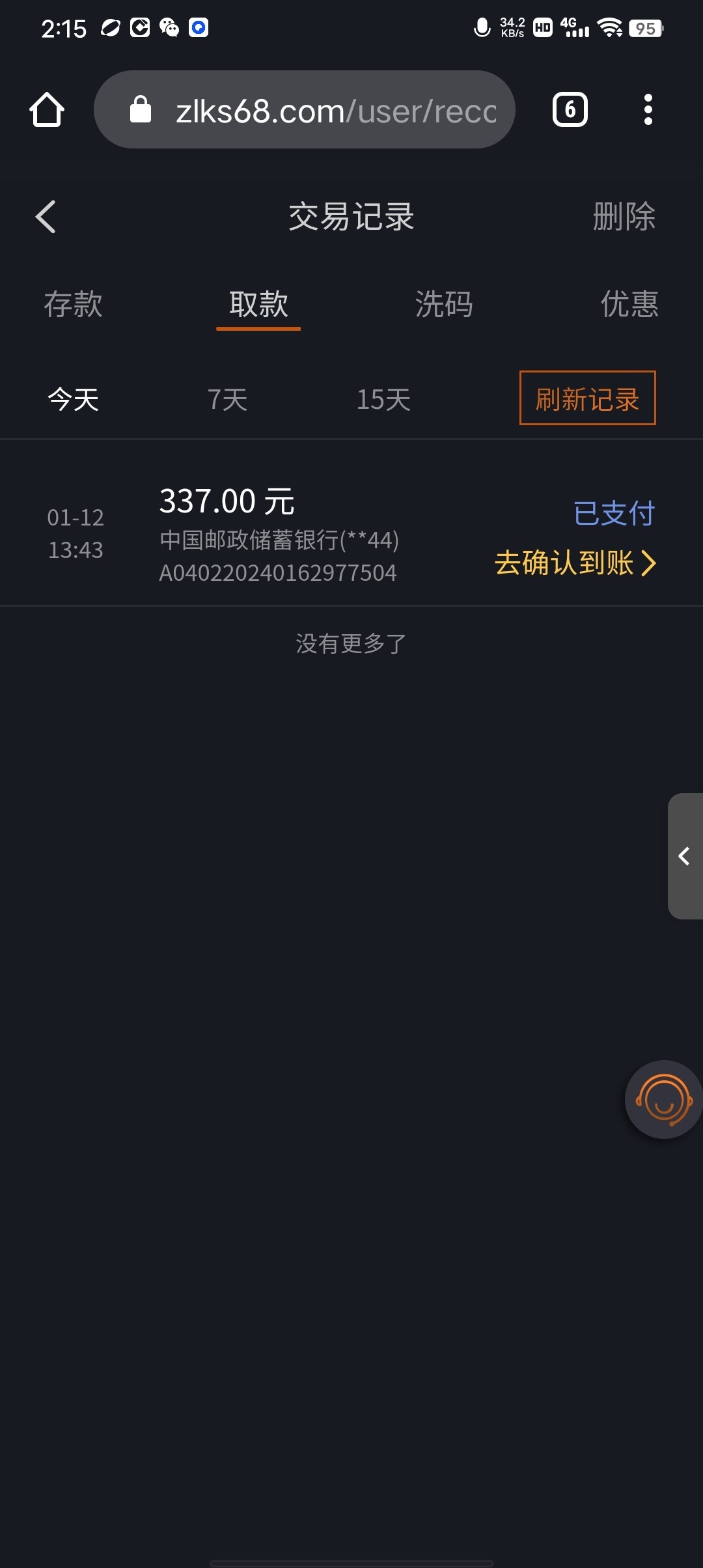
Task: Show records from last 7天
Action: tap(227, 399)
